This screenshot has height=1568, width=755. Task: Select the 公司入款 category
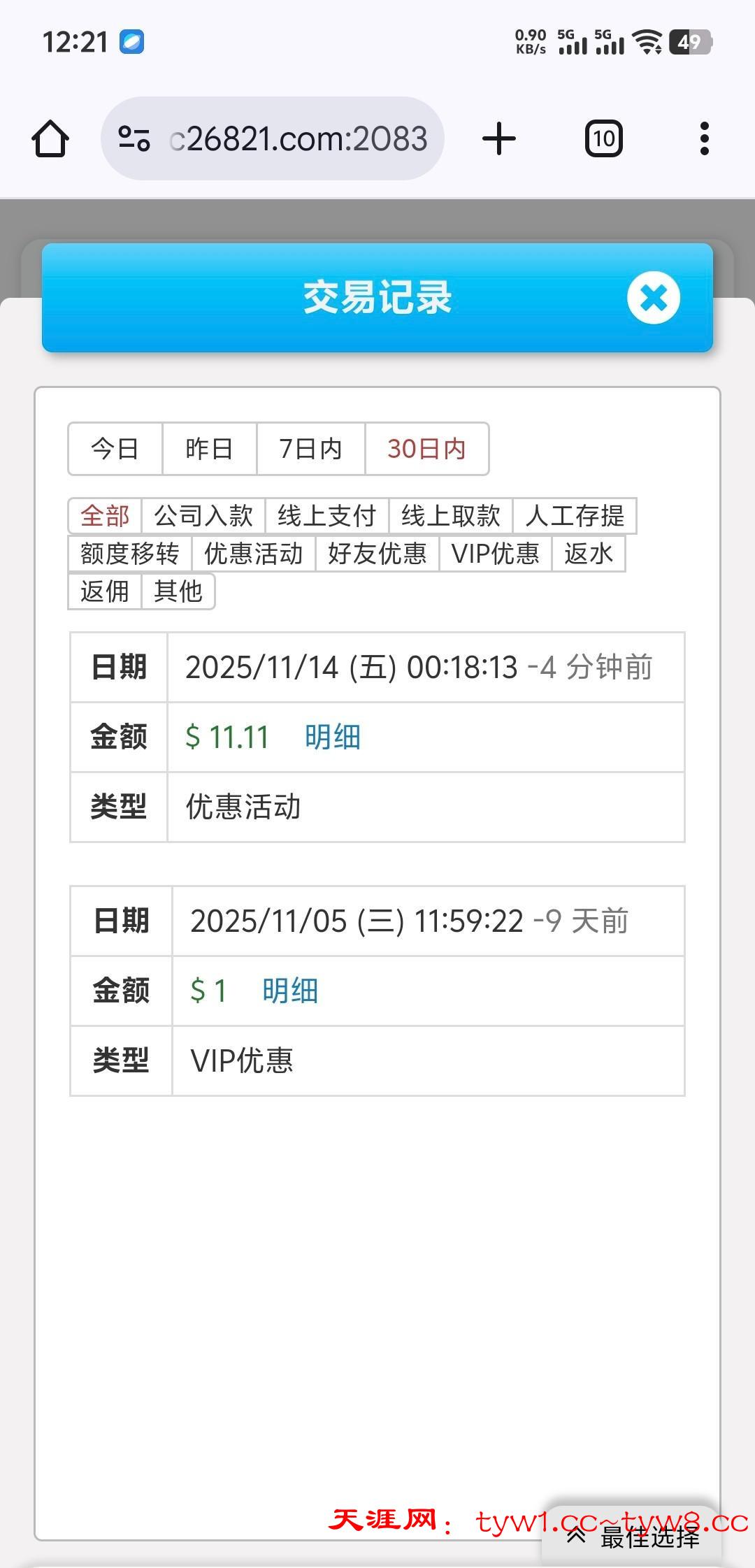(203, 516)
